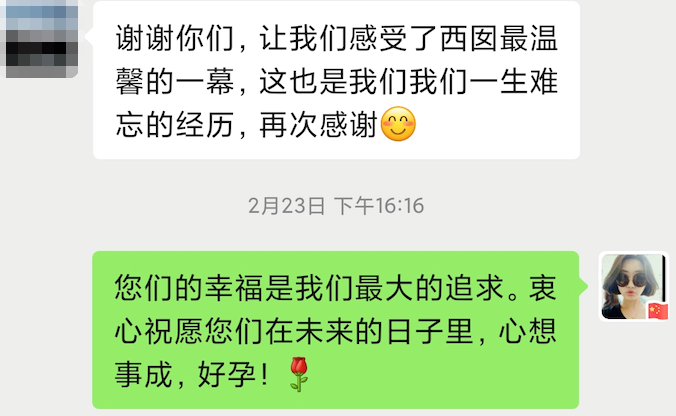Viewport: 676px width, 416px height.
Task: Open the sunglasses woman's profile avatar
Action: tap(634, 286)
